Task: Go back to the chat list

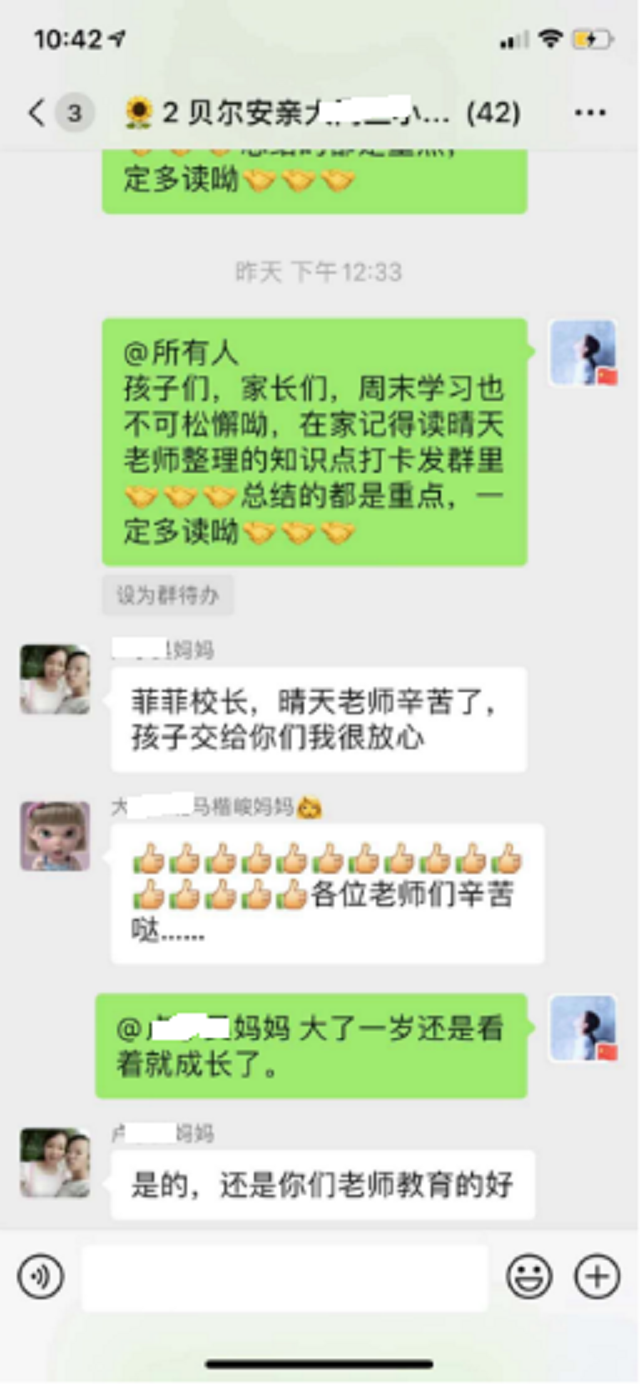Action: [x=38, y=113]
